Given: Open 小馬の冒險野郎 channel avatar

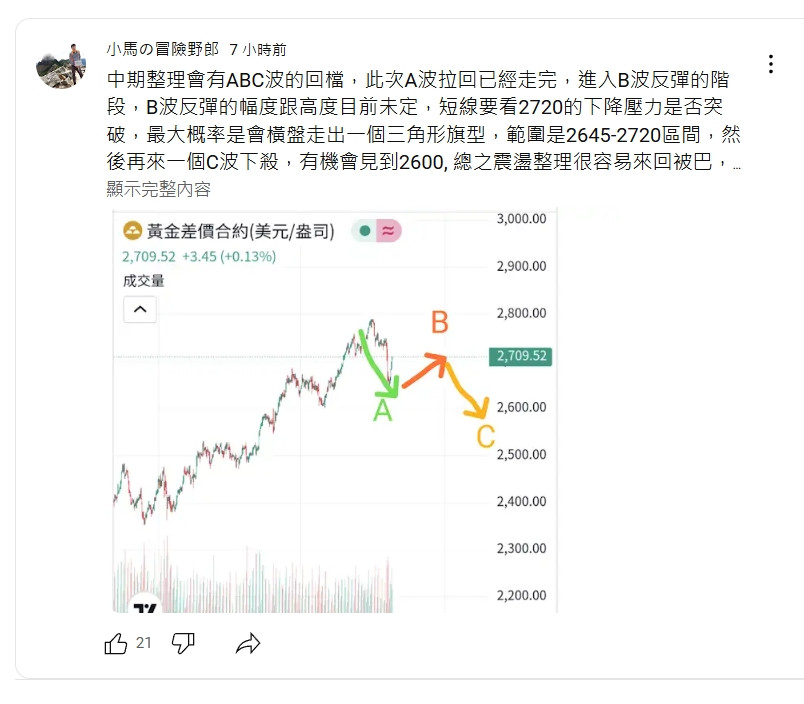Looking at the screenshot, I should (60, 65).
